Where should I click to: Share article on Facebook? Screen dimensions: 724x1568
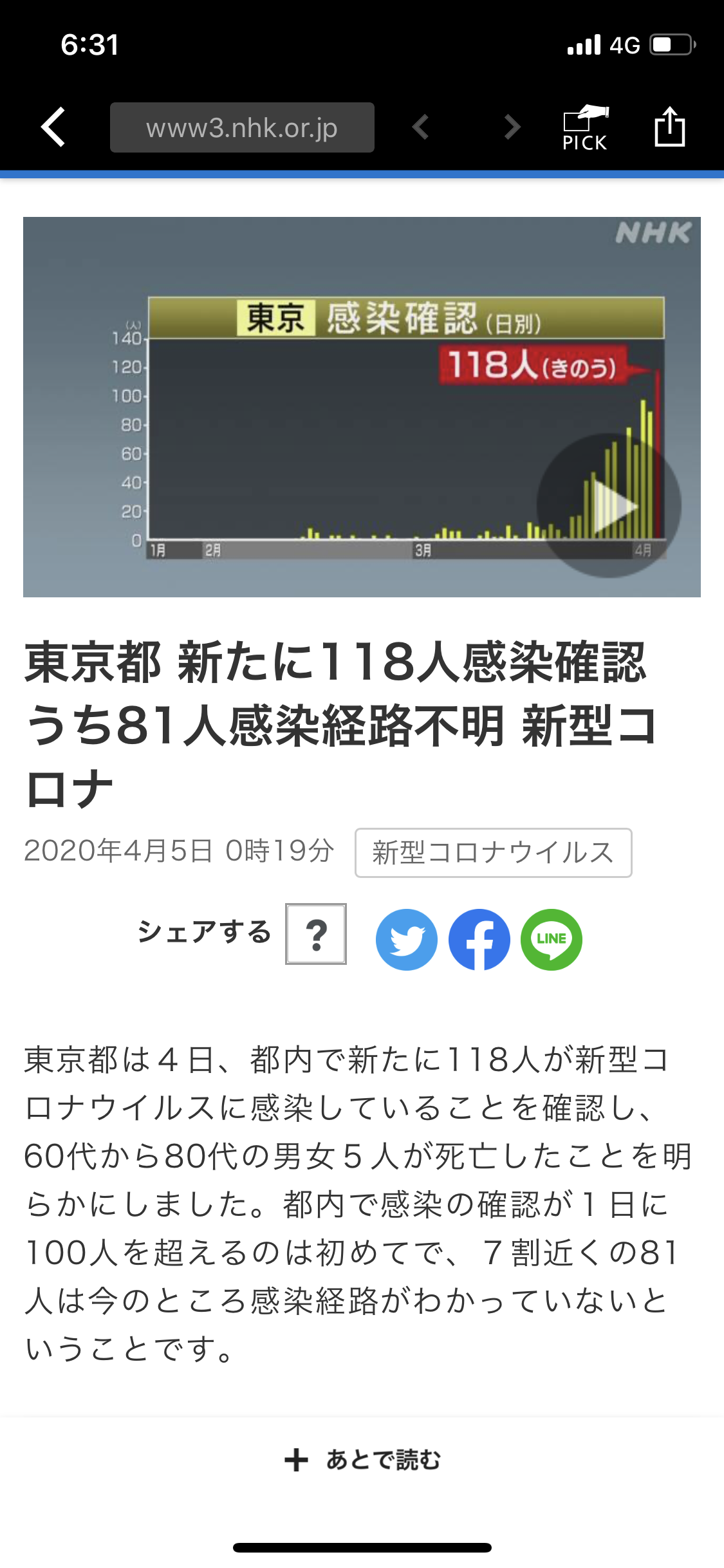(x=479, y=939)
